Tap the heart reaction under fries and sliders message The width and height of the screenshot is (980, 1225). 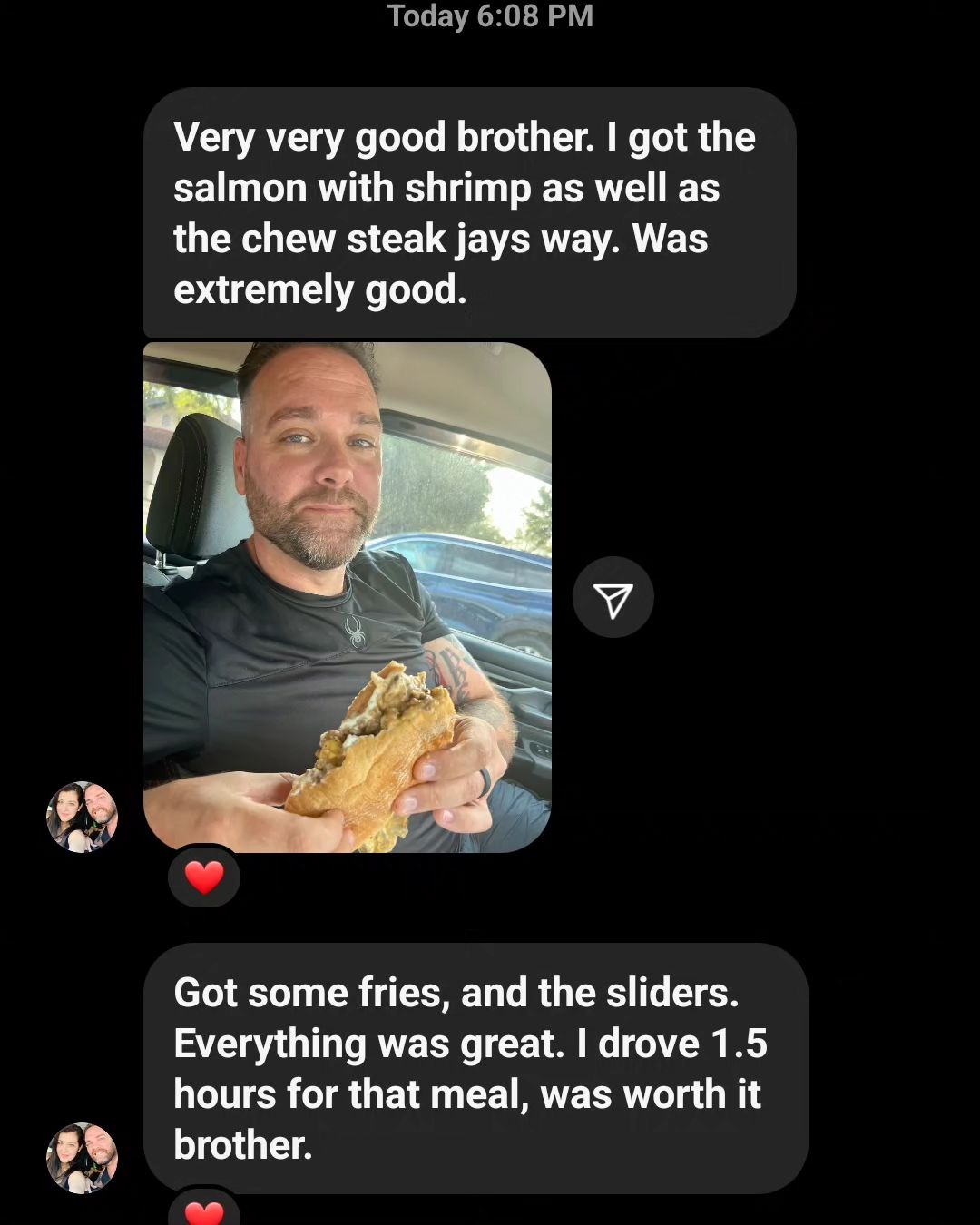(204, 1212)
